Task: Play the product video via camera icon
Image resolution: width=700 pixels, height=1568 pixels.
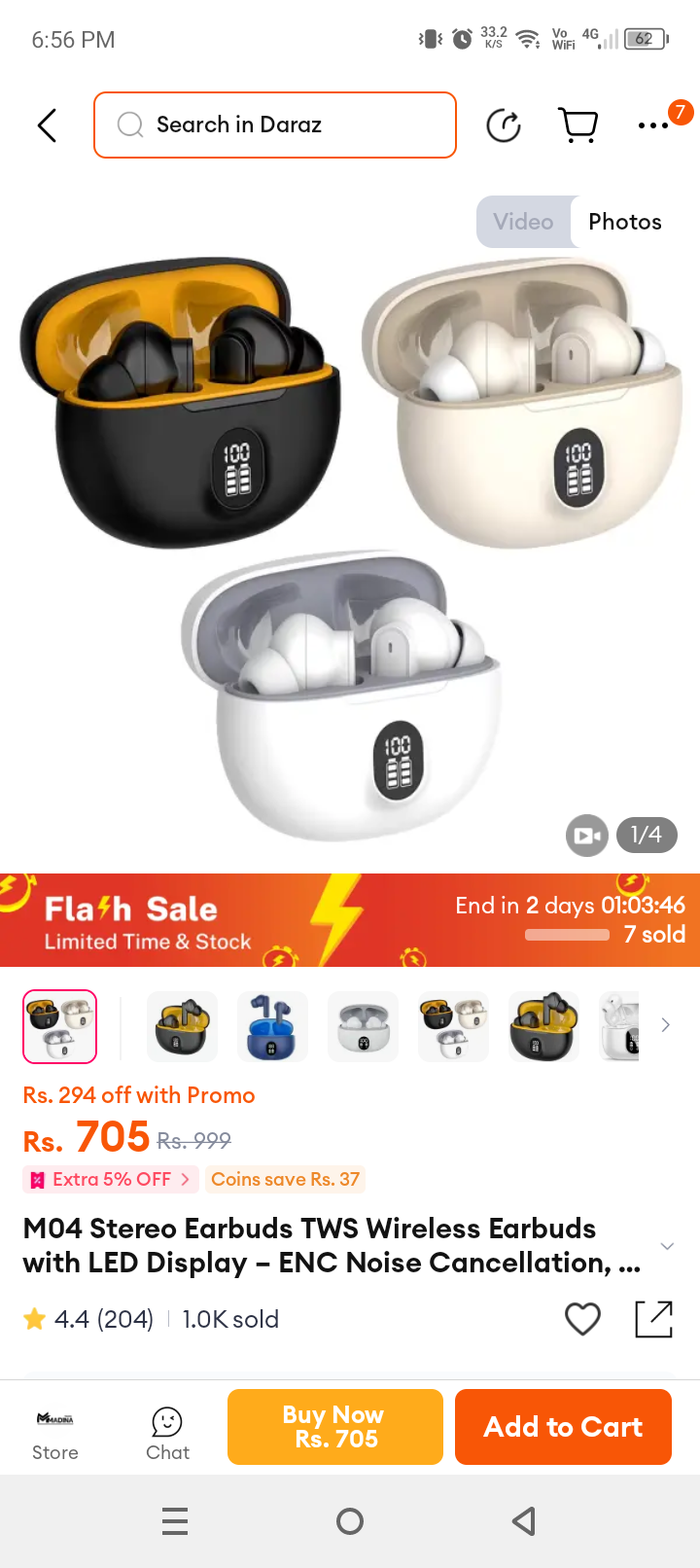Action: tap(587, 836)
